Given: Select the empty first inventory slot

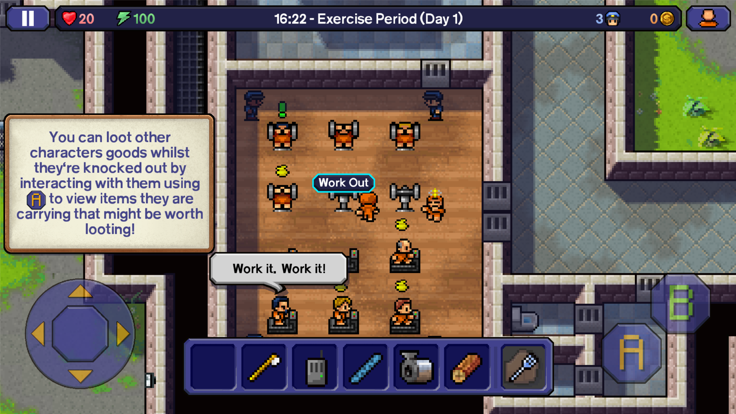Looking at the screenshot, I should tap(212, 367).
